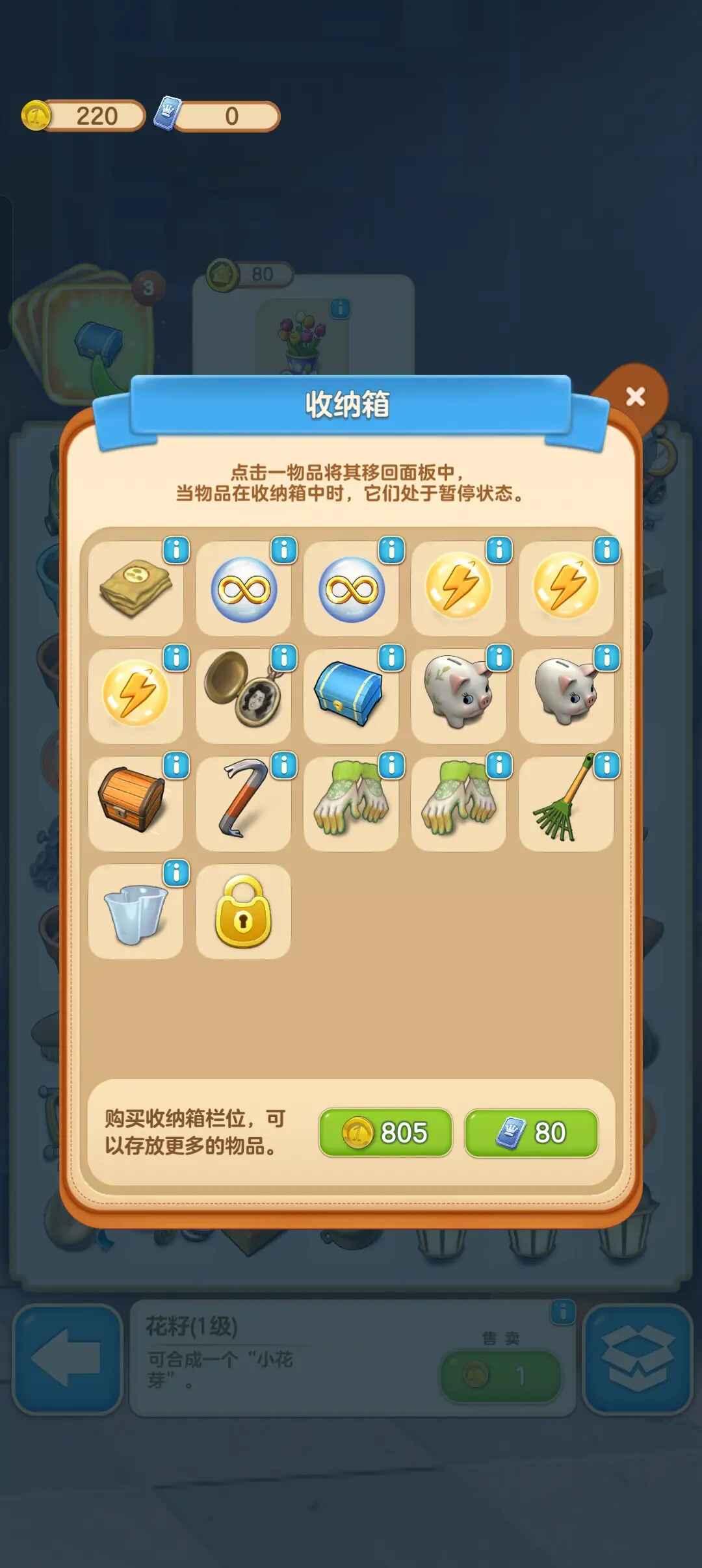
Task: Buy a storage slot for 80 blue cards
Action: click(531, 1132)
